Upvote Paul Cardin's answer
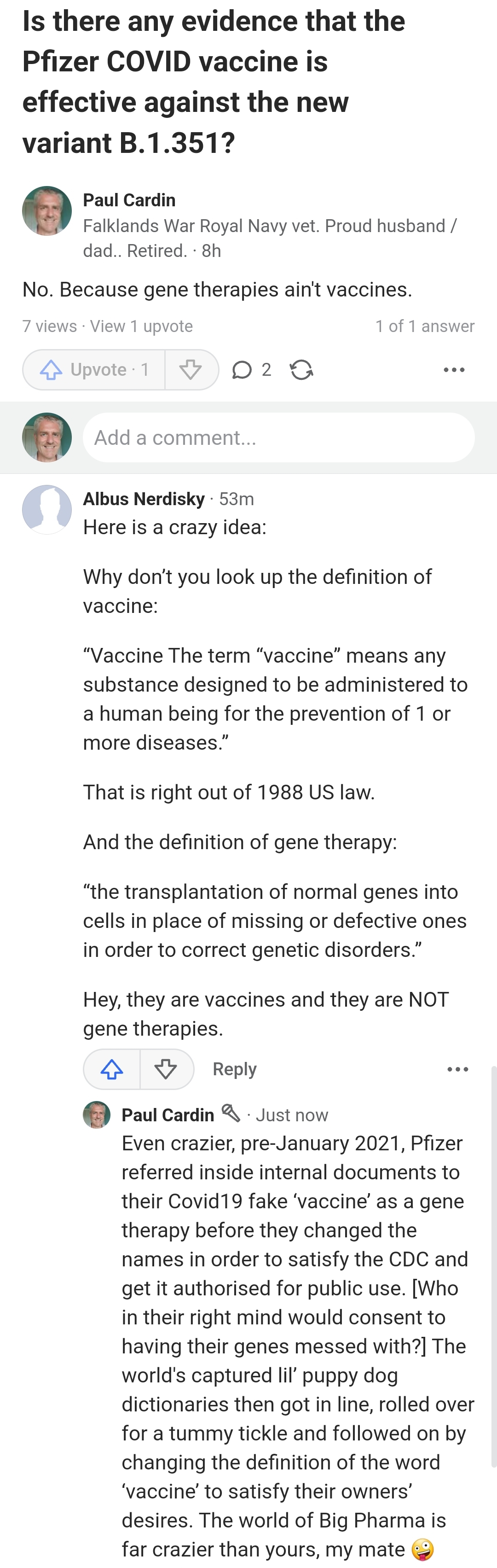Viewport: 497px width, 1568px height. (x=94, y=369)
